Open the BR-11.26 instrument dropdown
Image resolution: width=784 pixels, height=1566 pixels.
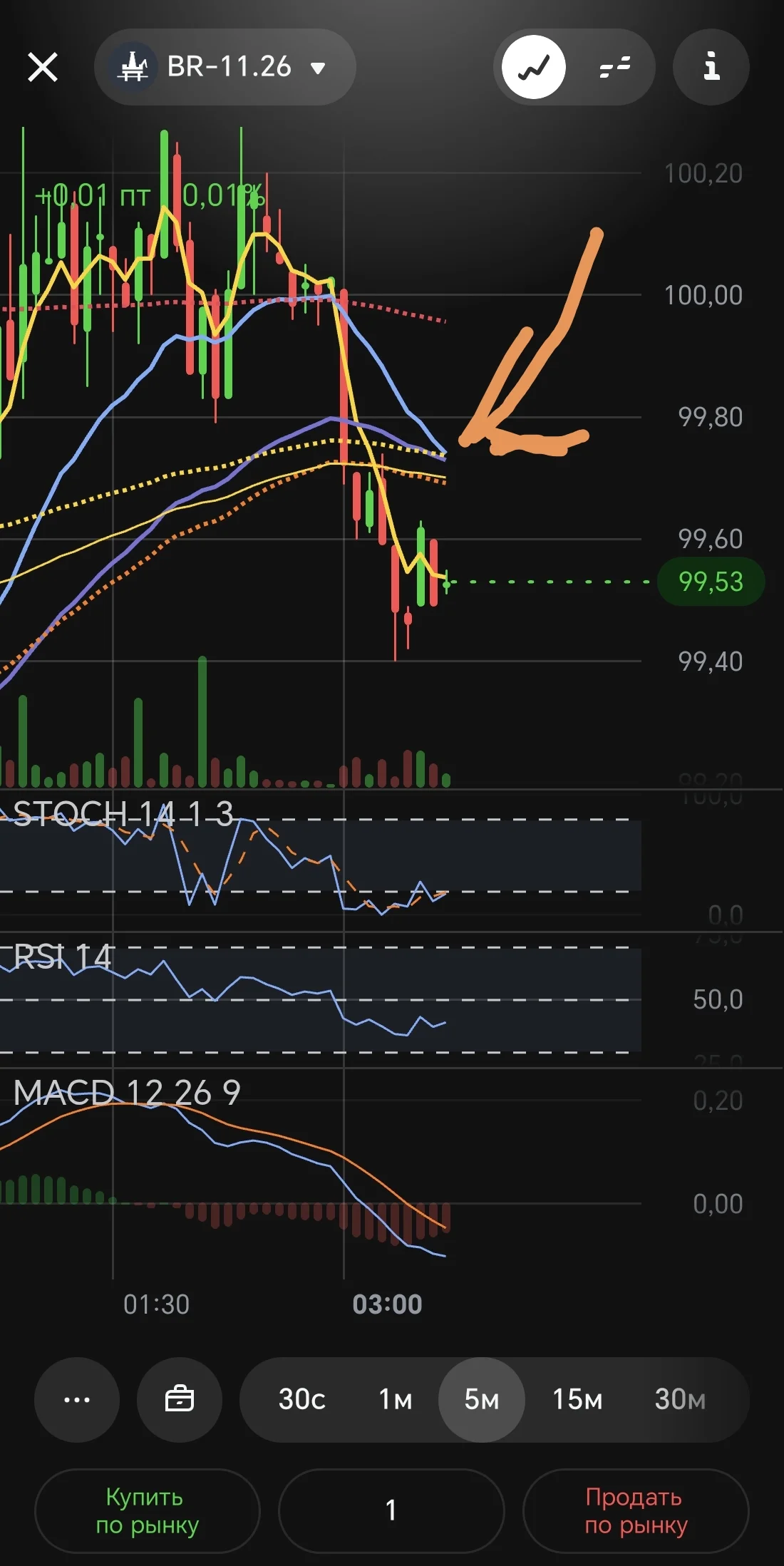225,67
